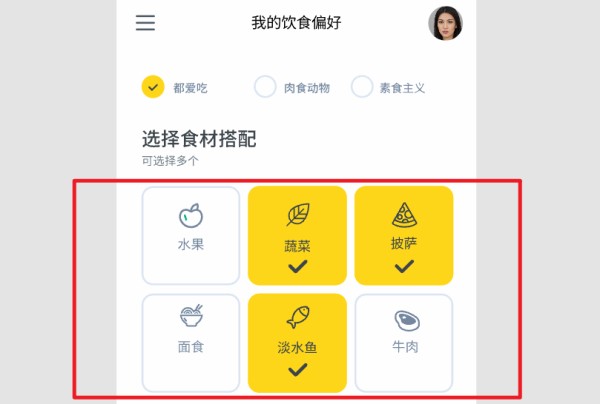Open the hamburger menu
Screen dimensions: 600x404
146,23
